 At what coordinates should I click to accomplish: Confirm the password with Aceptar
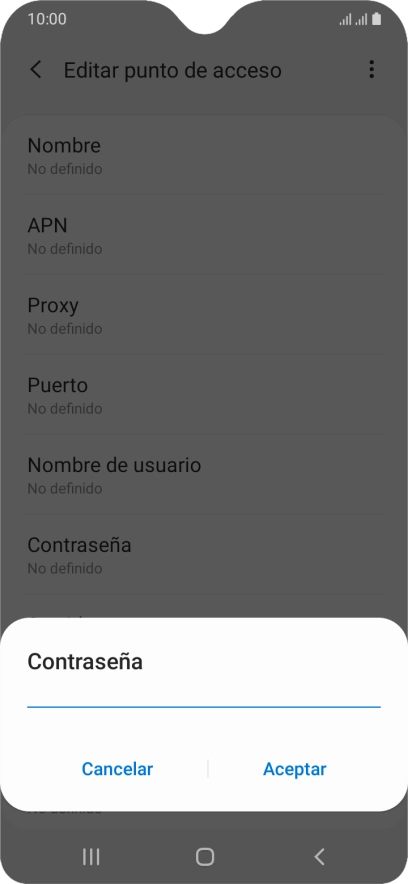pos(295,769)
